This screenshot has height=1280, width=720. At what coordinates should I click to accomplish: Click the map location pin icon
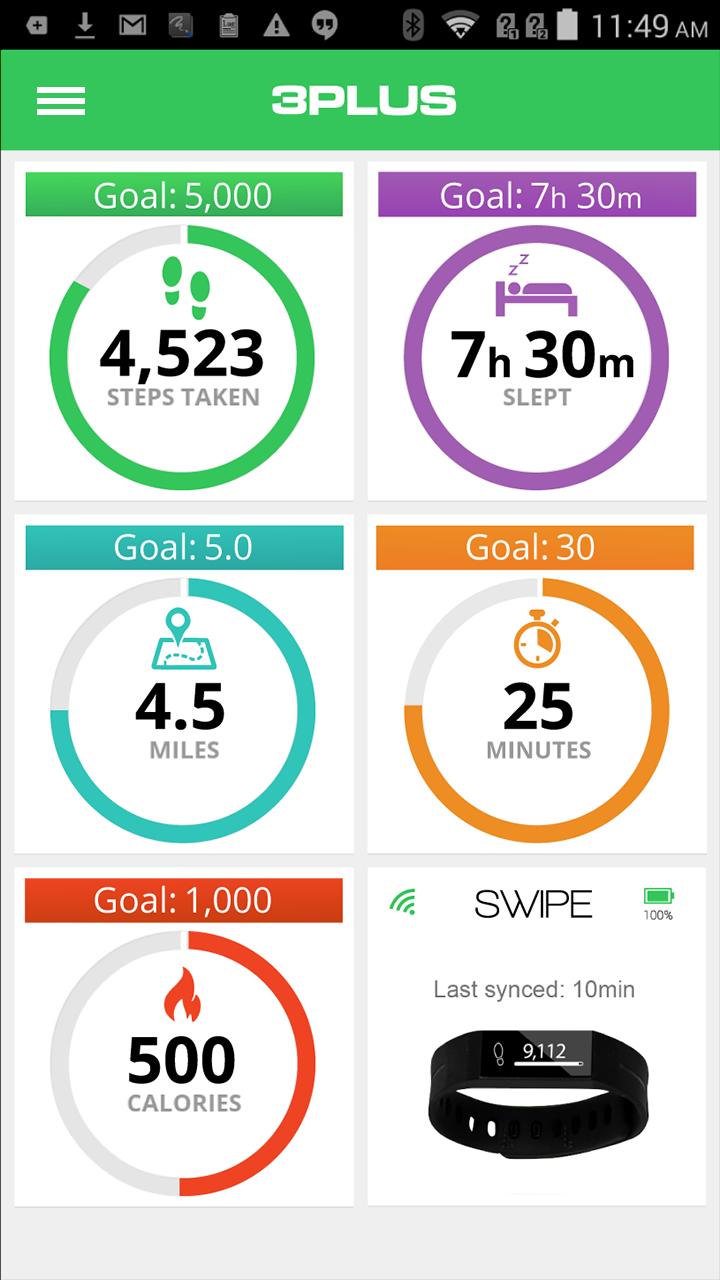click(184, 640)
